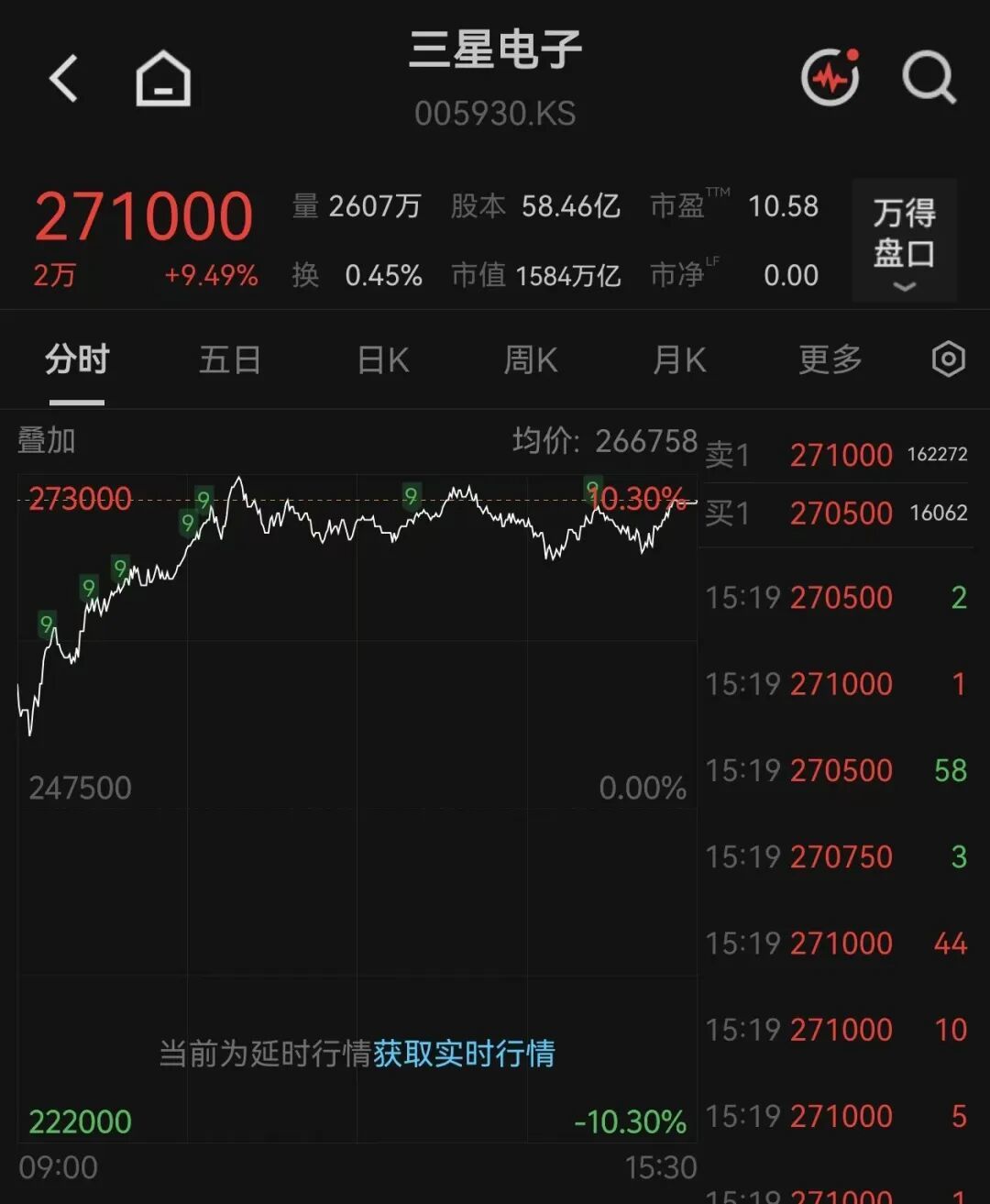Switch to the 五日 tab
The image size is (990, 1204).
coord(229,359)
